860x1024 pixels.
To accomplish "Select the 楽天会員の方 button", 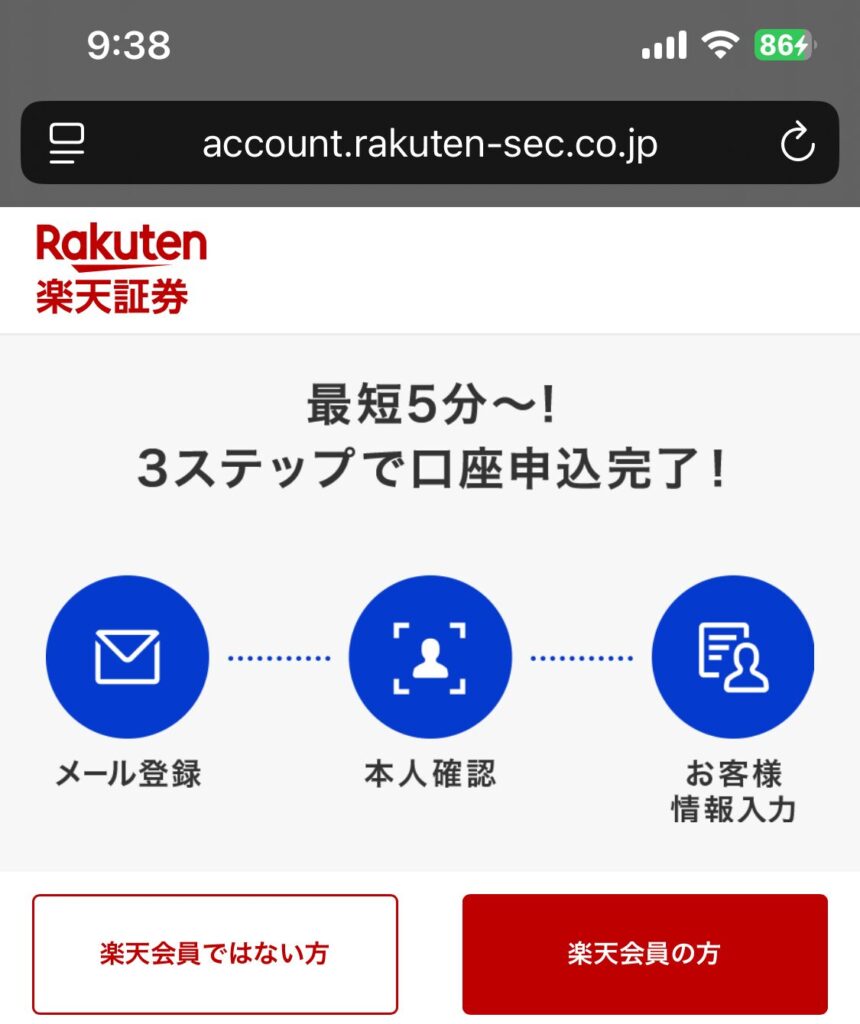I will coord(644,954).
